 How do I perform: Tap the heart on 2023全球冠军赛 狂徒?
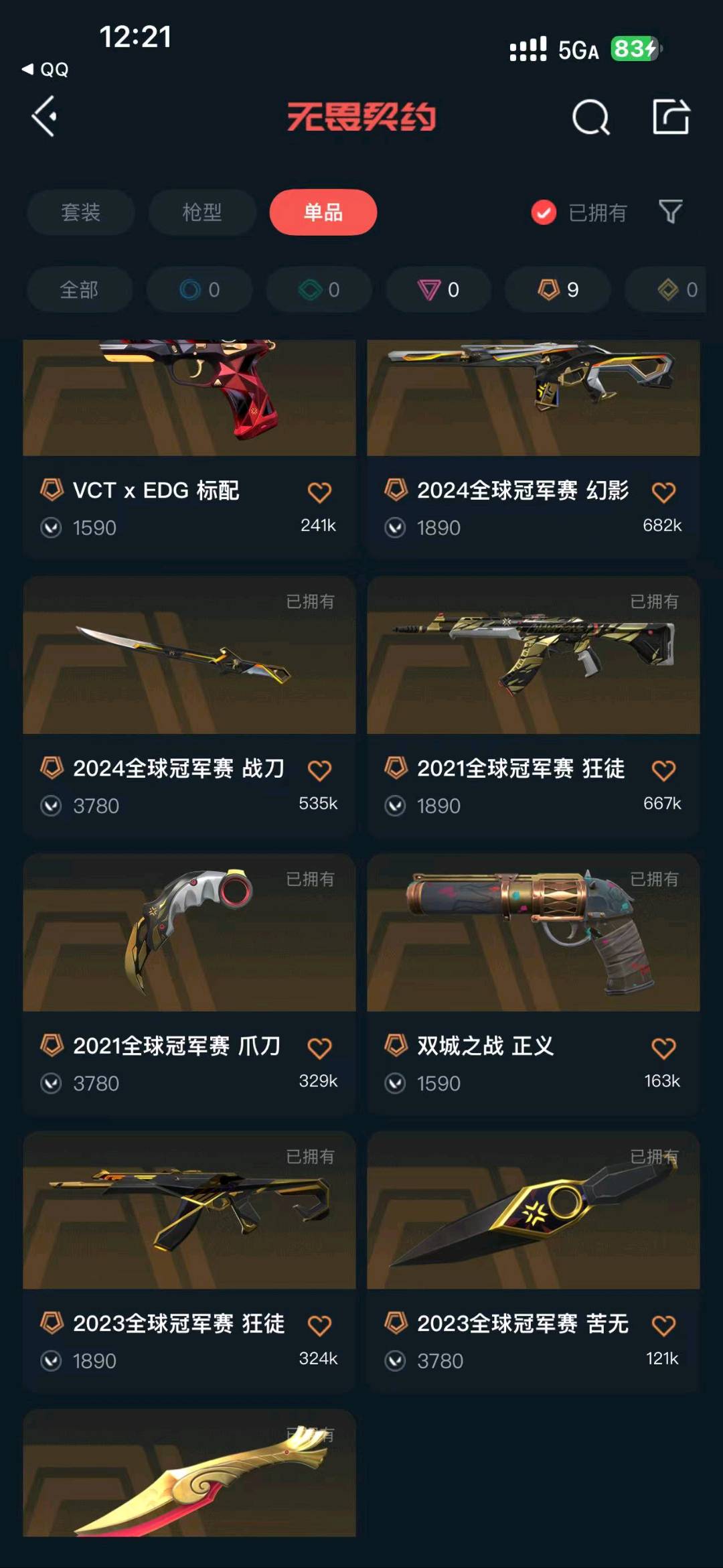pos(319,1326)
